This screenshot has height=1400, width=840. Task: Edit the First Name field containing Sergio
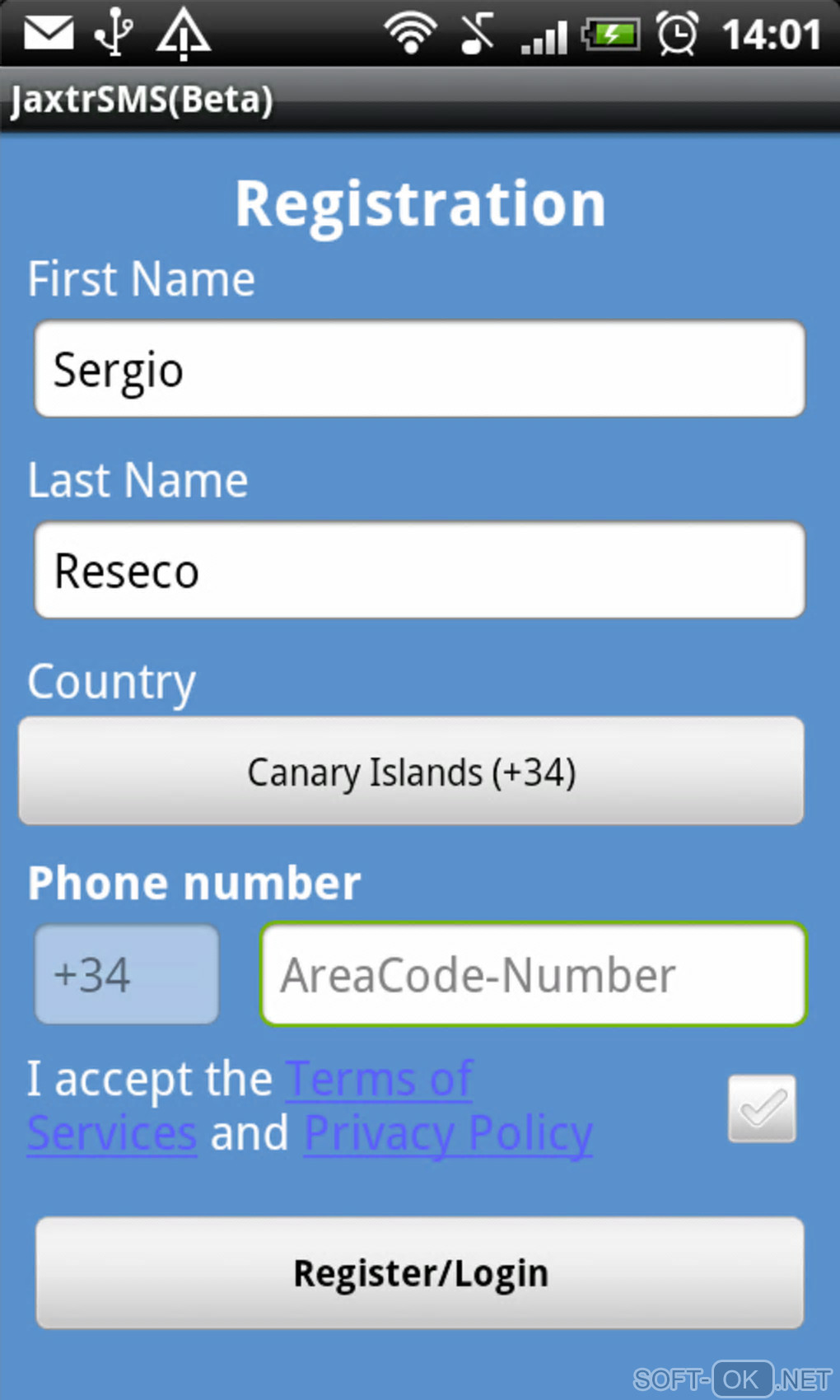click(419, 369)
